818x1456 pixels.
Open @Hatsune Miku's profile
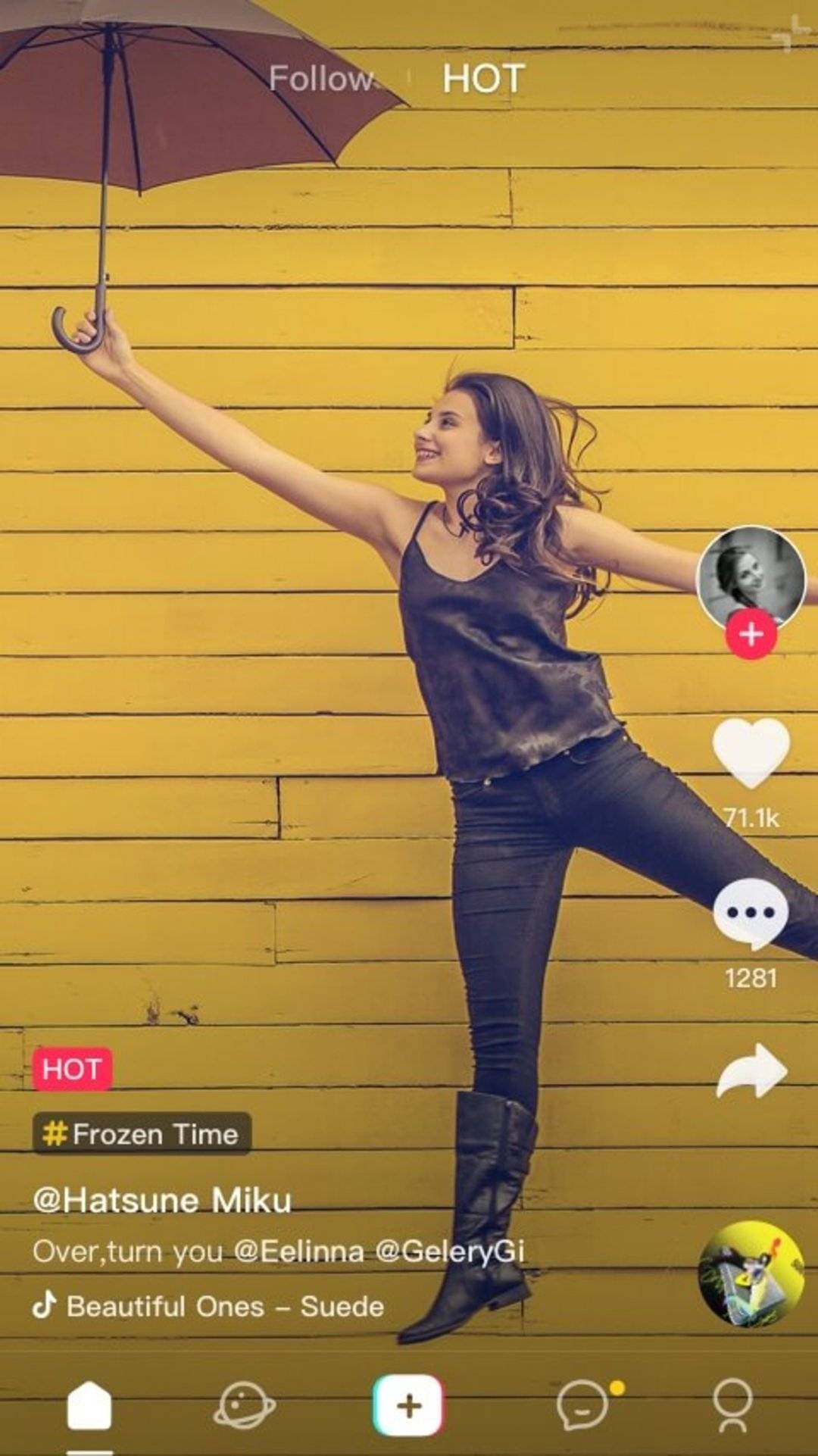coord(162,1201)
